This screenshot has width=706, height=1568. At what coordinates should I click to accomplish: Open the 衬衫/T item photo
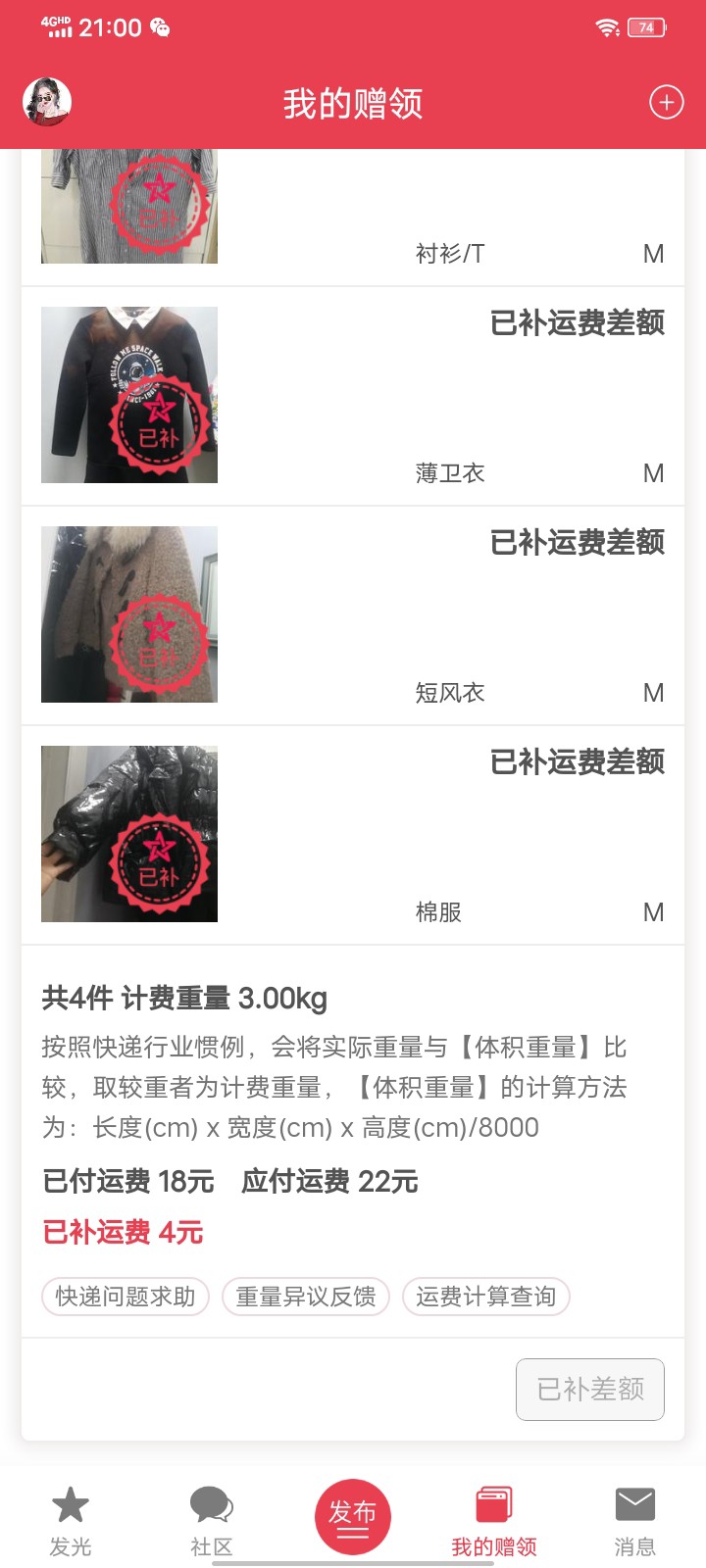[x=129, y=208]
